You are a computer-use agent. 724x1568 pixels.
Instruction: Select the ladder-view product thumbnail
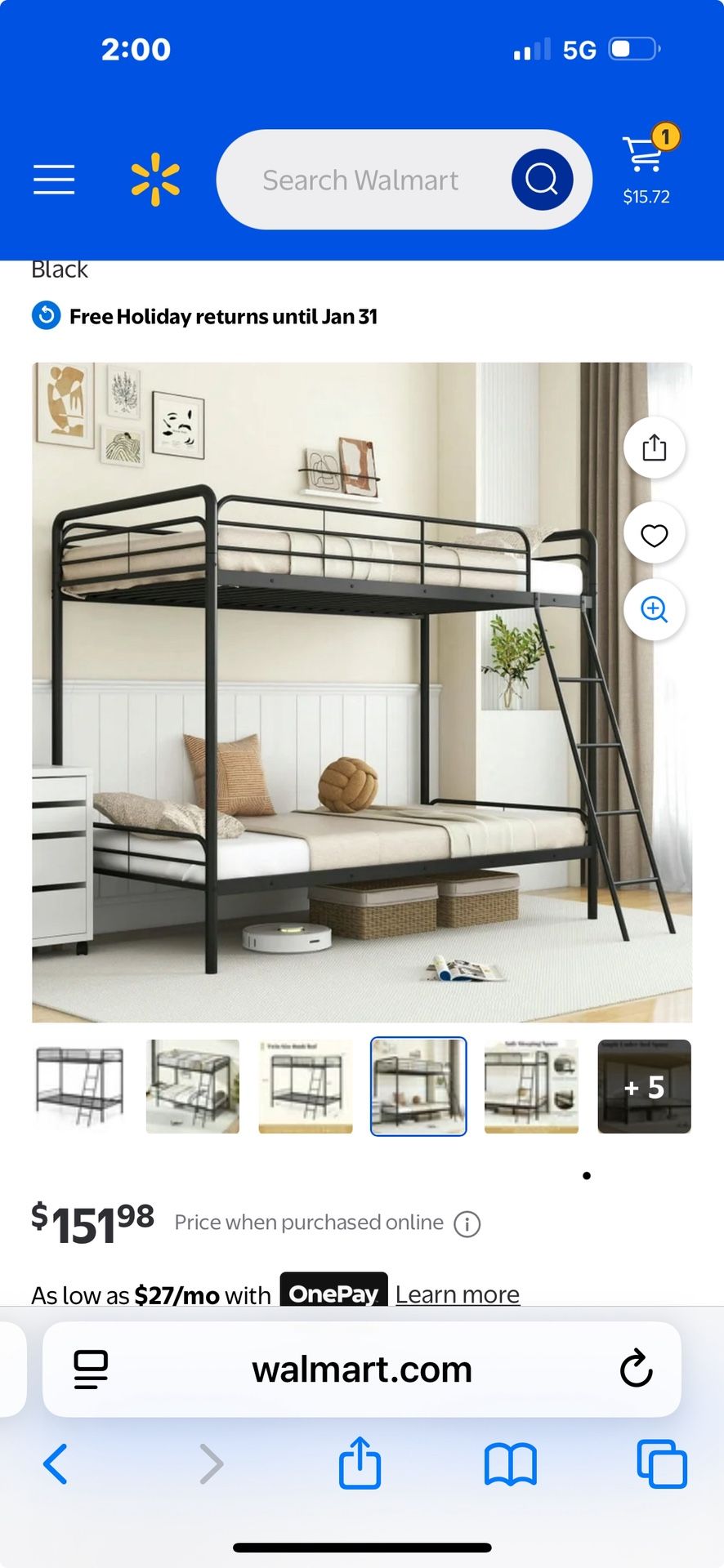(x=79, y=1086)
